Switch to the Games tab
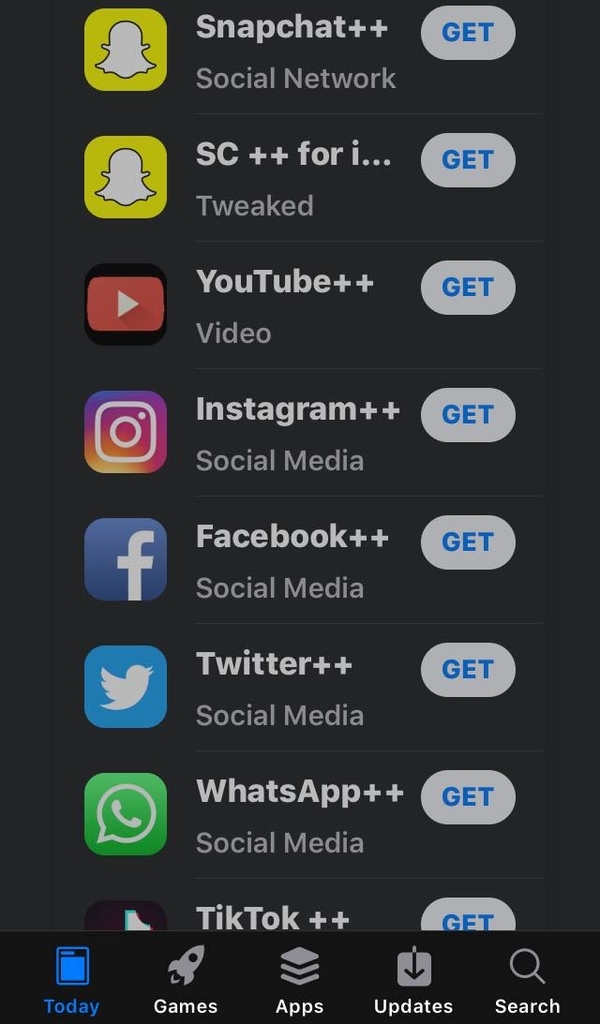This screenshot has width=600, height=1024. coord(185,980)
